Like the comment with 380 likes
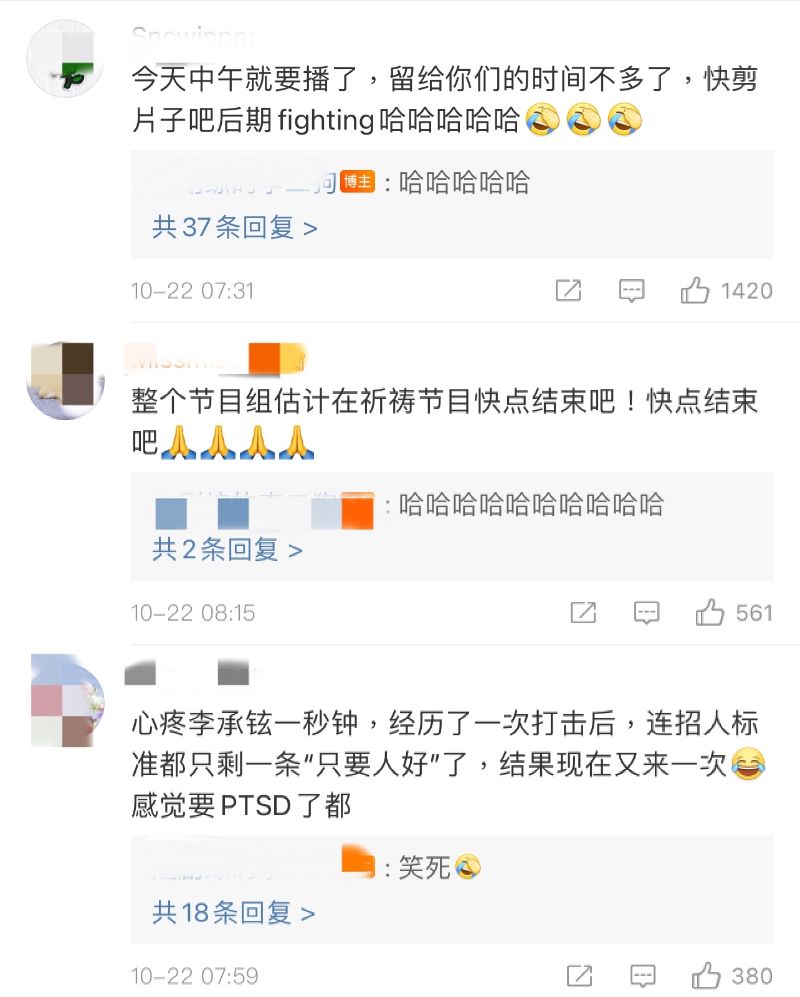 point(708,975)
